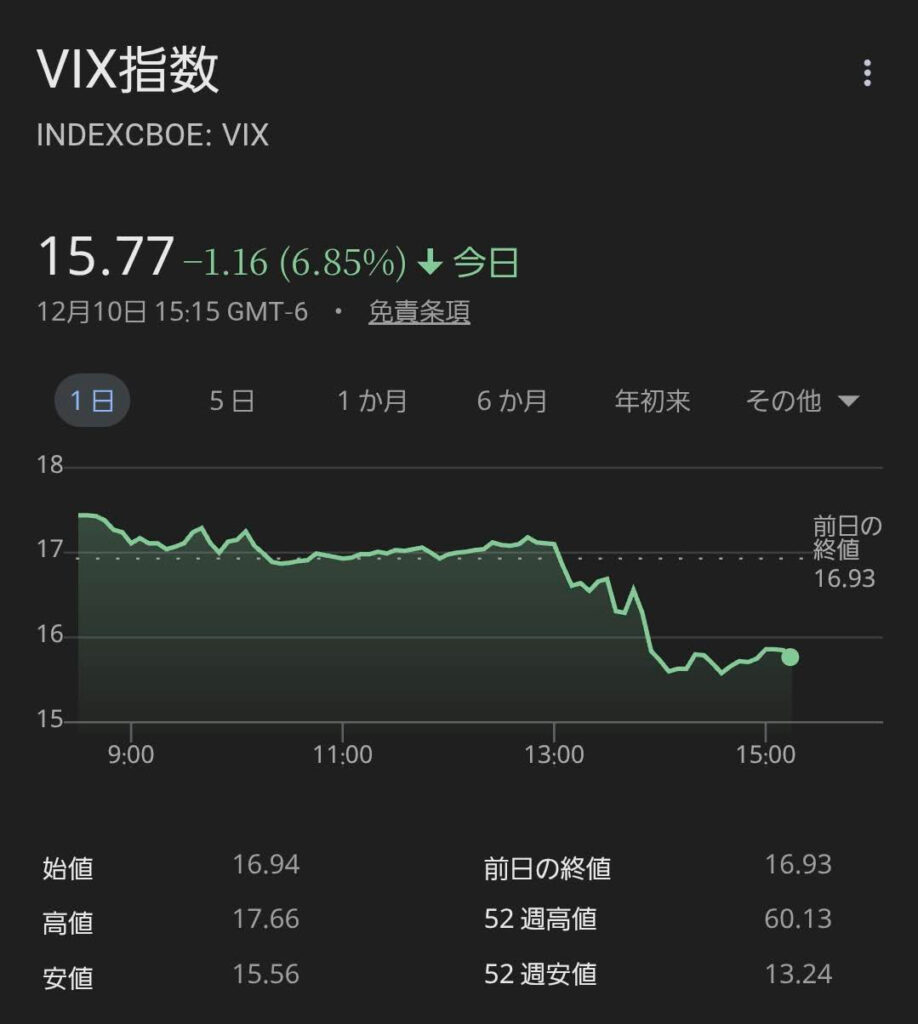View the 6か月 chart range
Viewport: 918px width, 1024px height.
512,402
